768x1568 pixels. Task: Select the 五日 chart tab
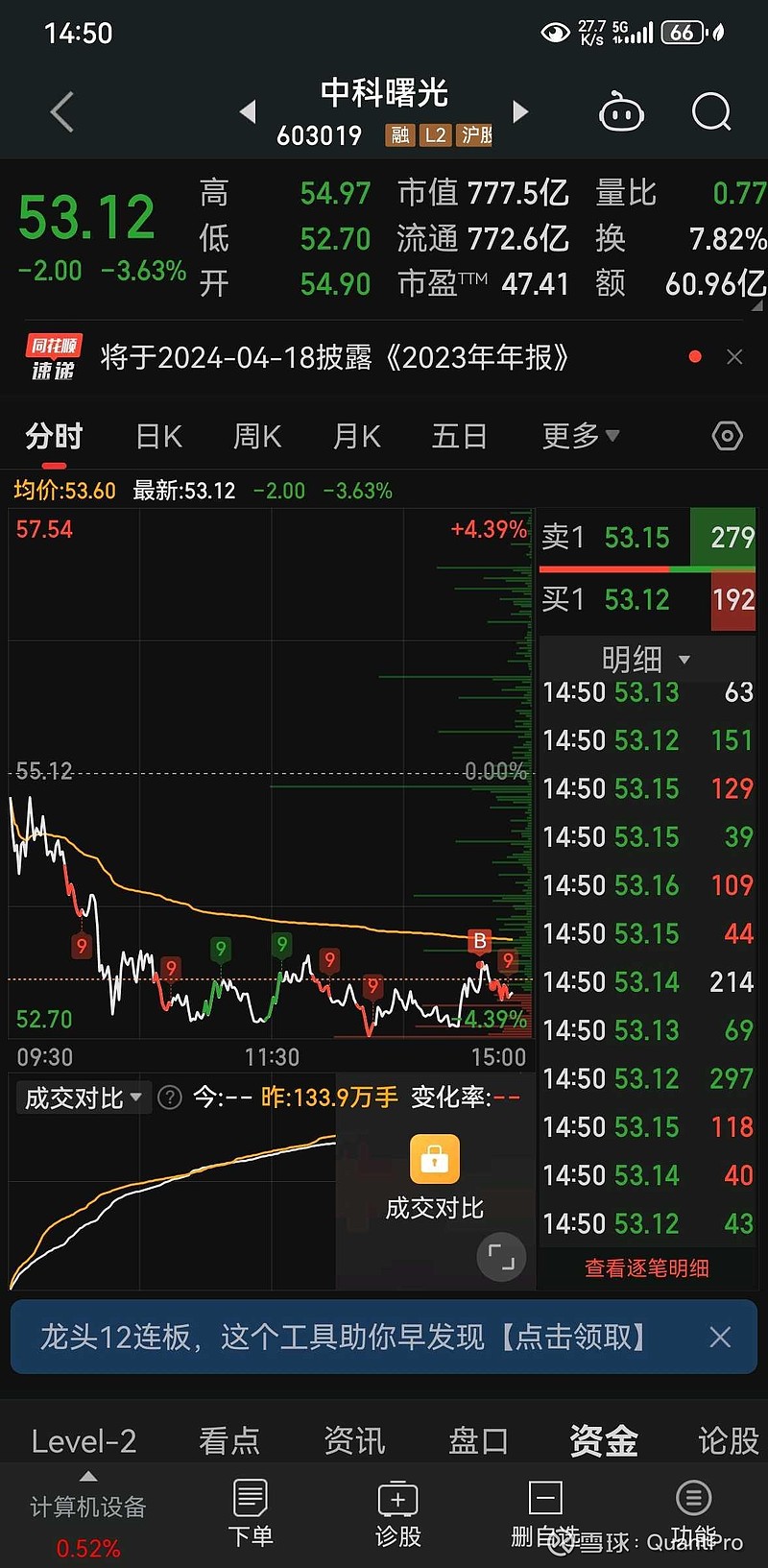tap(459, 437)
